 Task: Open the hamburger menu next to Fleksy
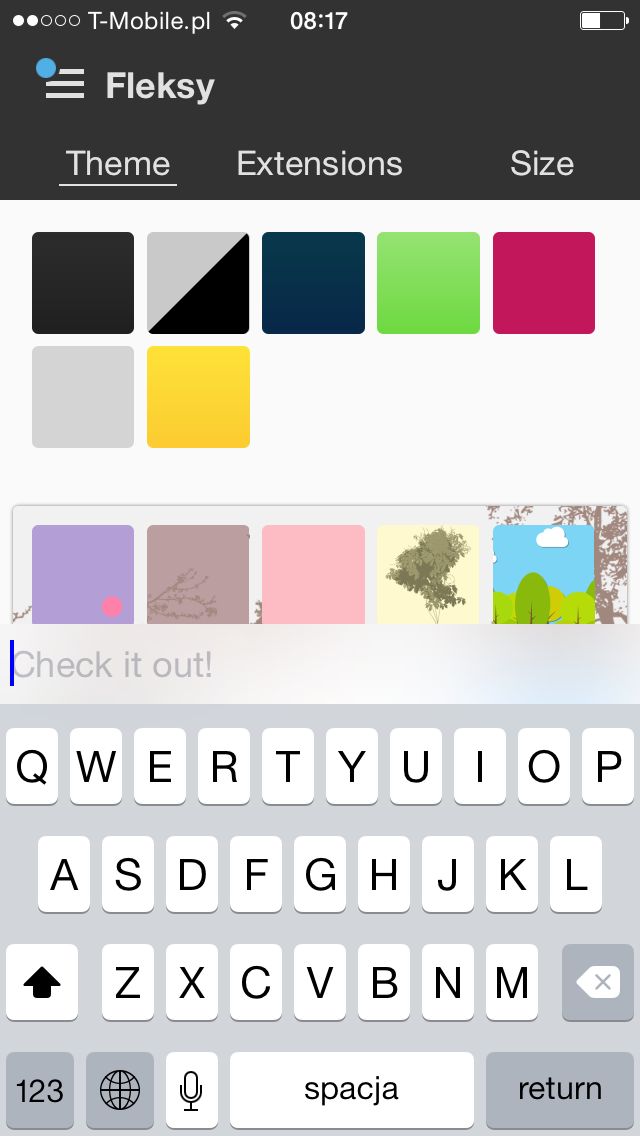click(x=64, y=82)
